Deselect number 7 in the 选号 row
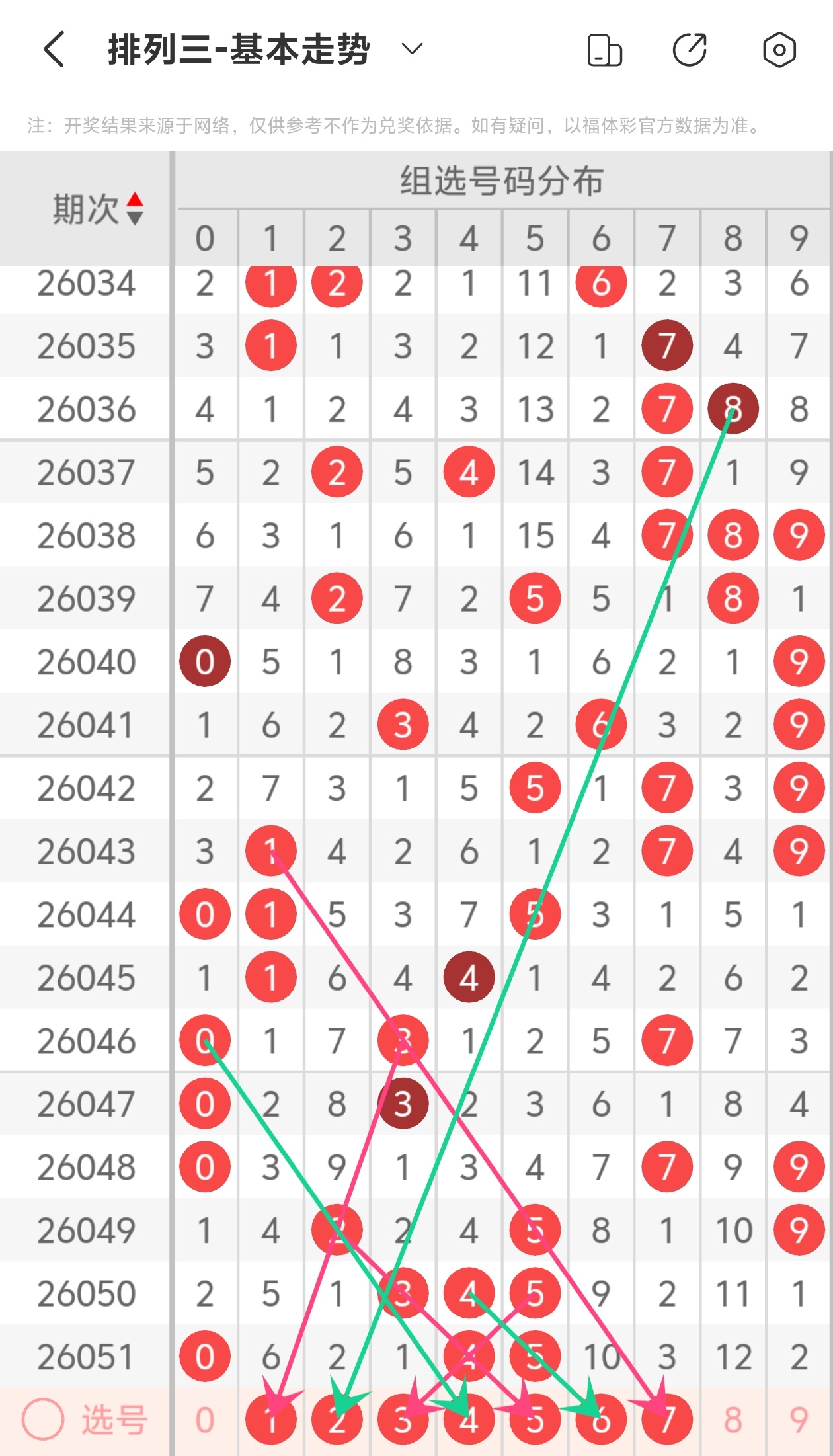833x1456 pixels. click(667, 1420)
